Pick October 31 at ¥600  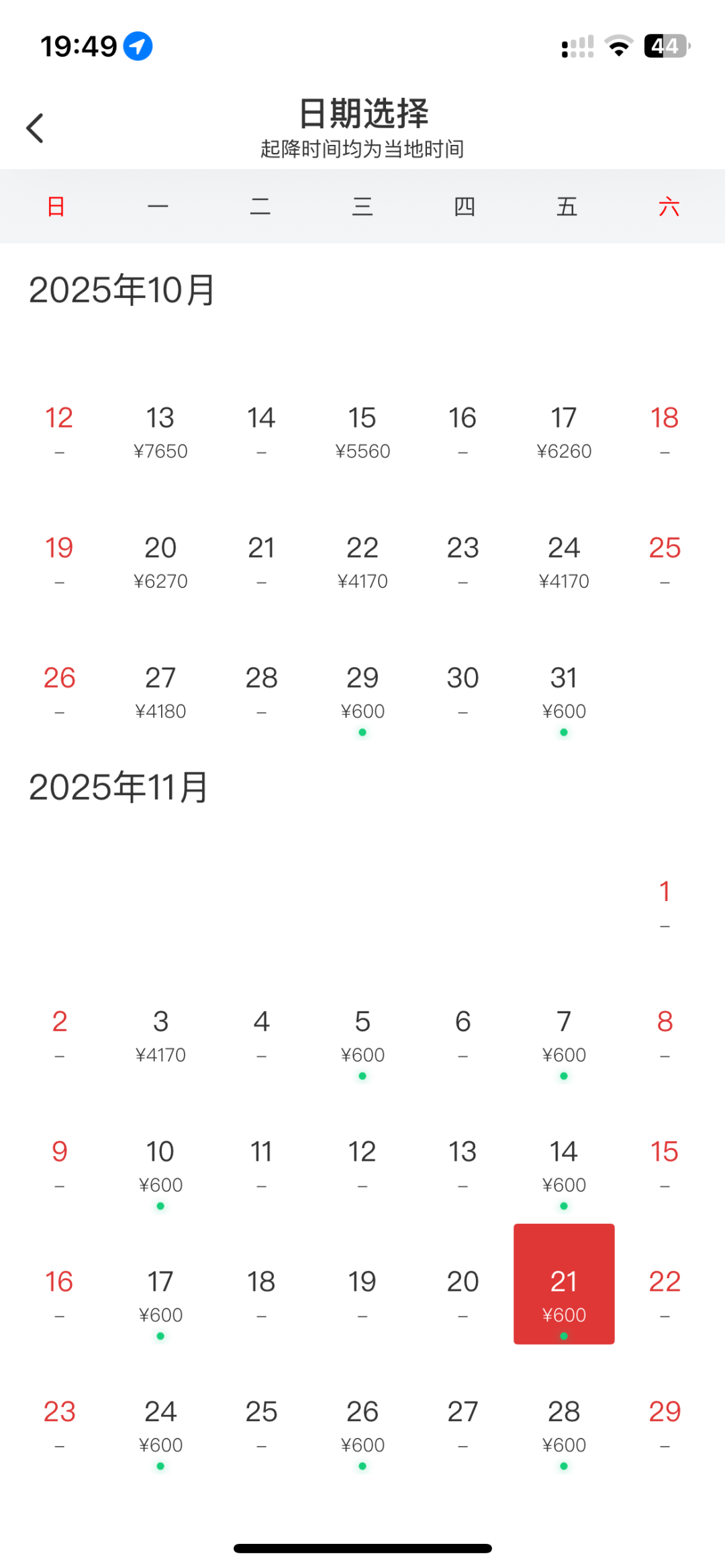click(564, 692)
